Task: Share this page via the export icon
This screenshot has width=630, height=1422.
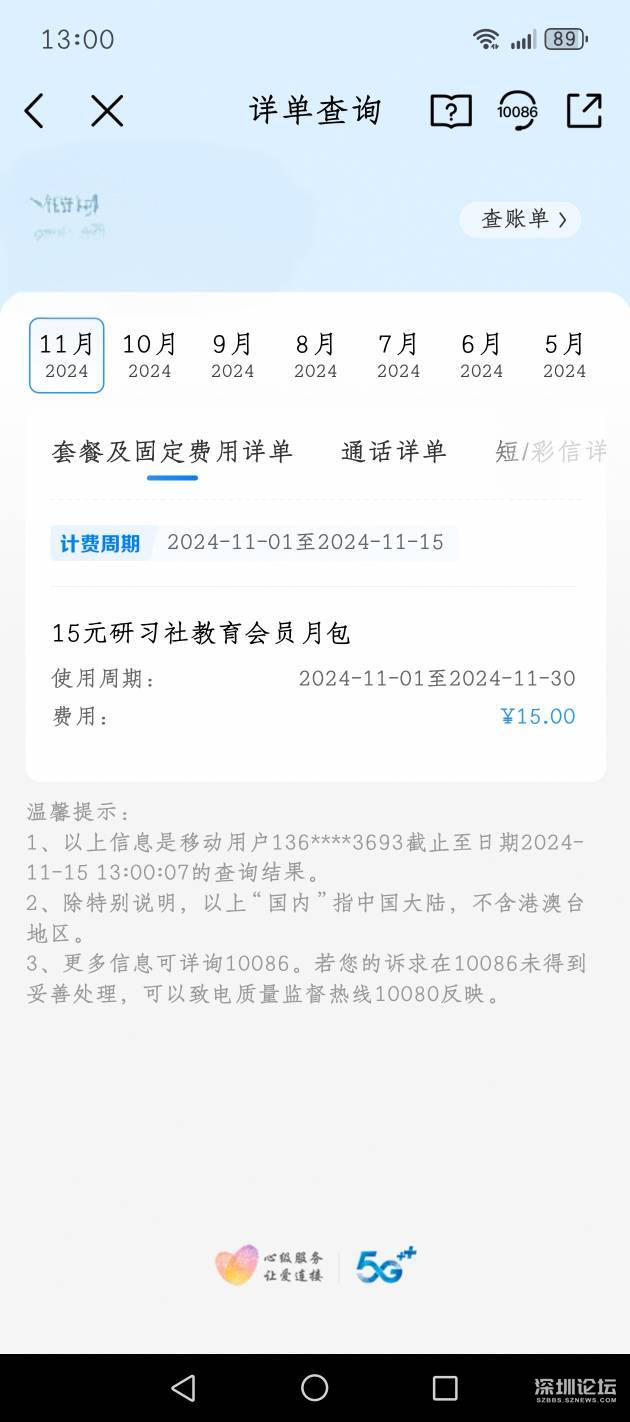Action: click(584, 110)
